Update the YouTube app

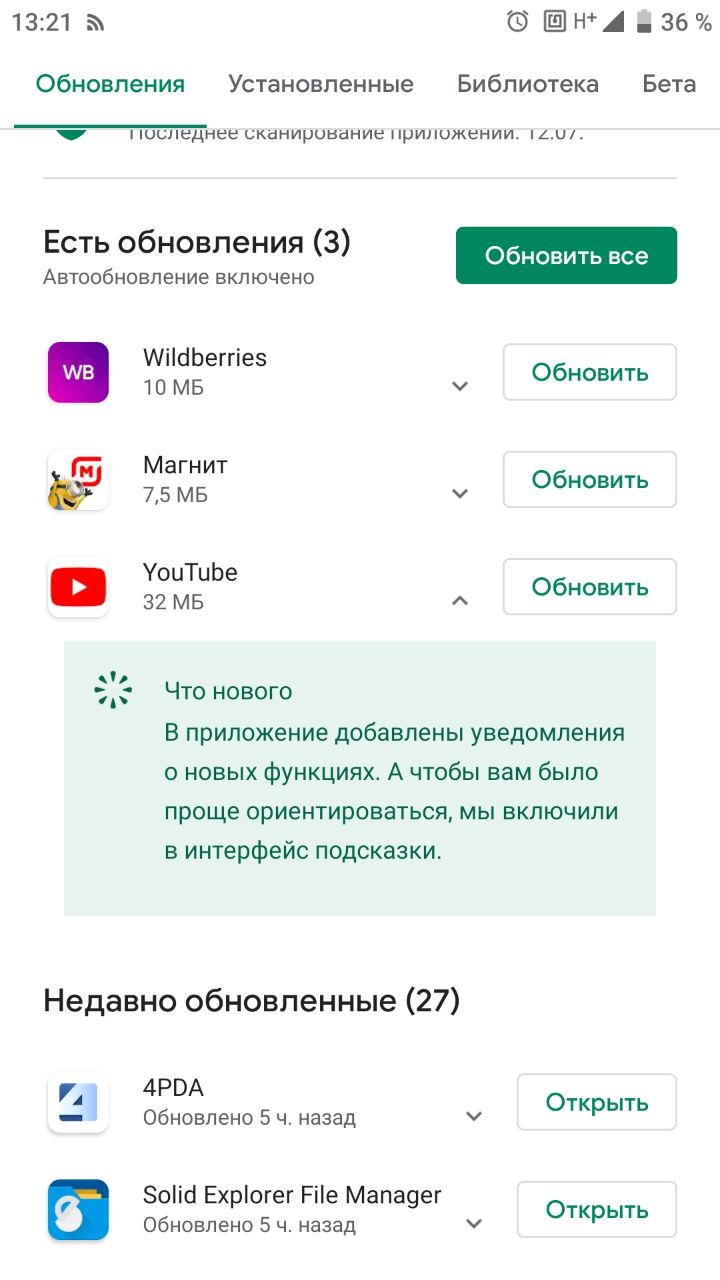tap(589, 587)
